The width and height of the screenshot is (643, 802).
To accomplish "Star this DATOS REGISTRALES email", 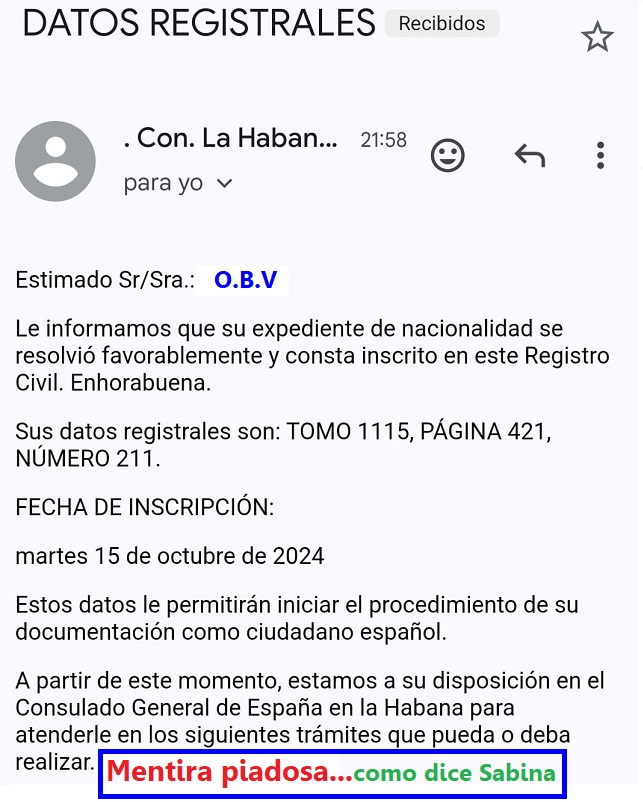I will click(x=597, y=38).
